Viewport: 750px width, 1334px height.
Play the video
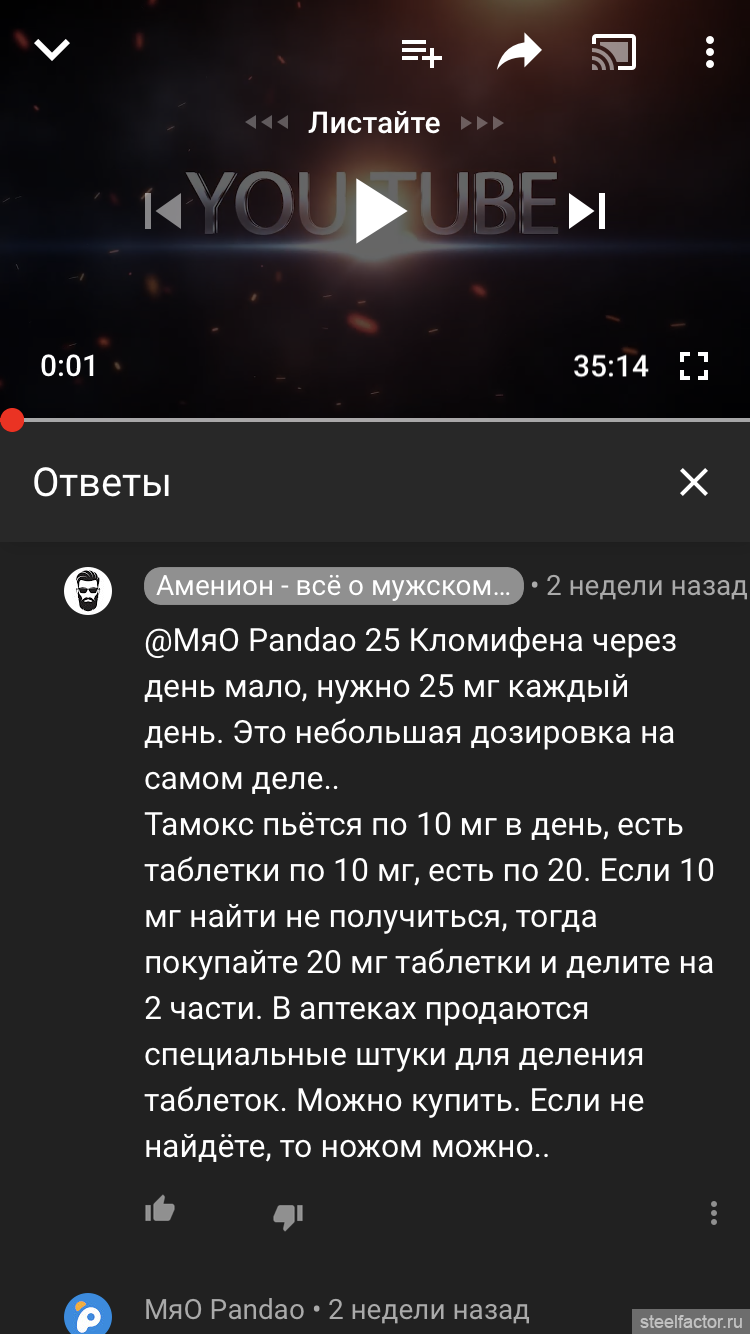380,212
